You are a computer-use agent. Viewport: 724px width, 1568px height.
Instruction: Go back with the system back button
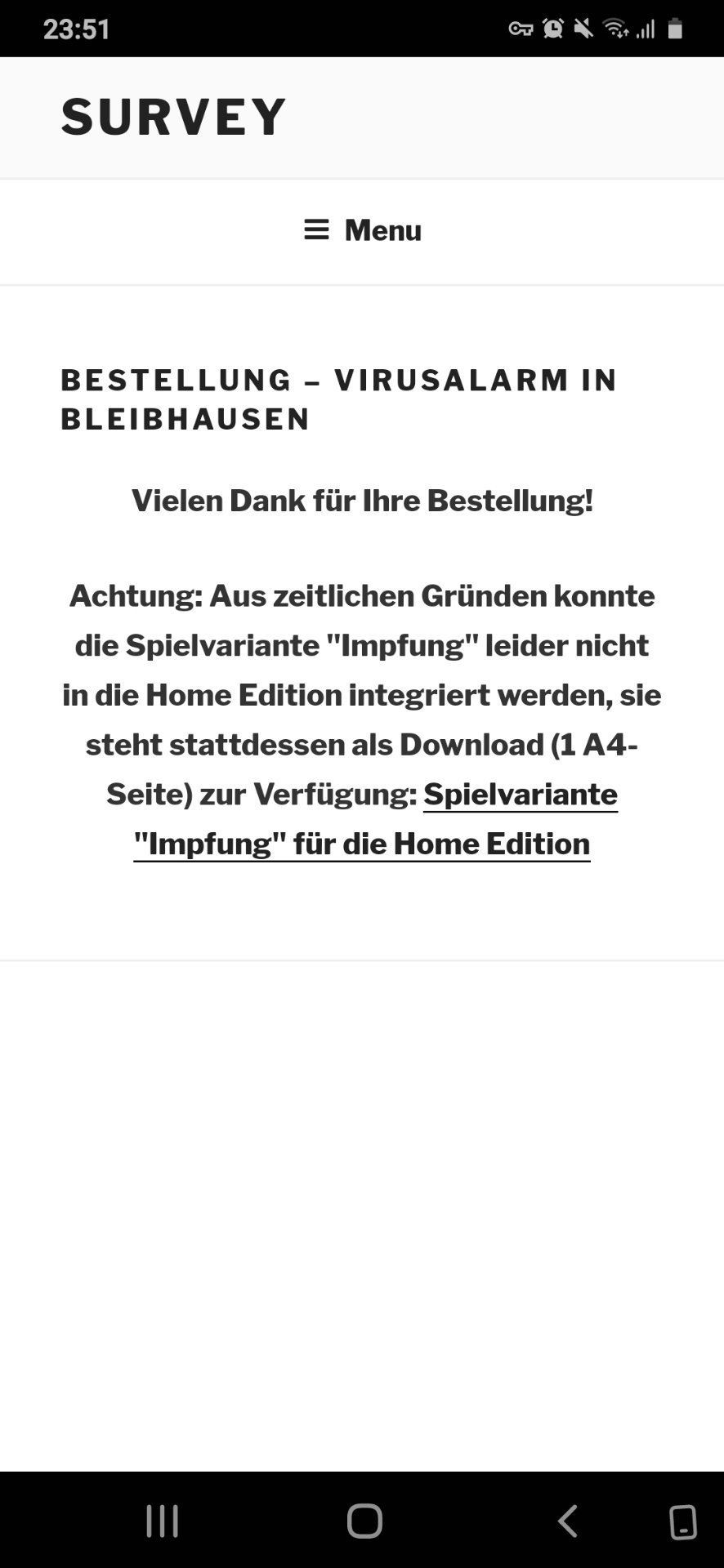point(568,1521)
